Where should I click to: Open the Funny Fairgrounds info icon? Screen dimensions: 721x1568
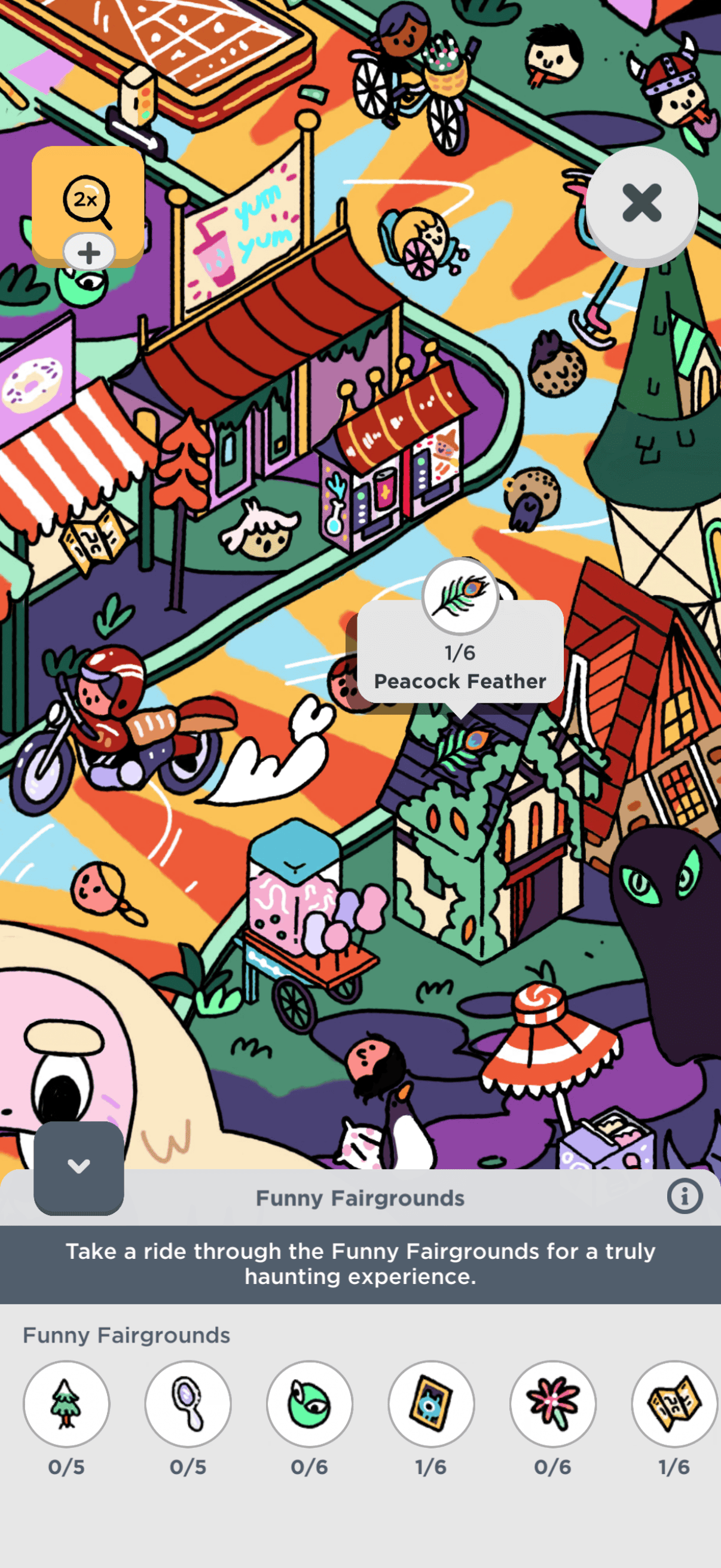click(x=685, y=1197)
